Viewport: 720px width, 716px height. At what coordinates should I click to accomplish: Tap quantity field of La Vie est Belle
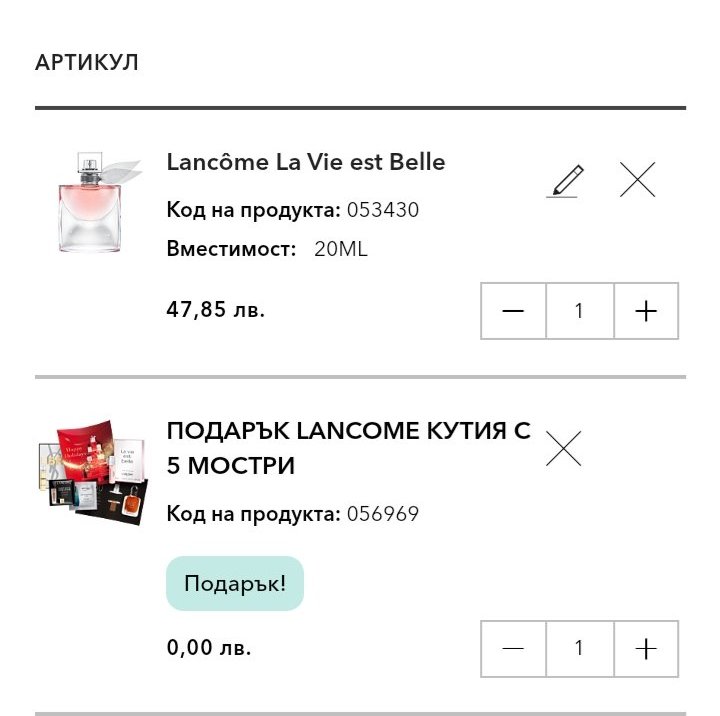click(579, 311)
